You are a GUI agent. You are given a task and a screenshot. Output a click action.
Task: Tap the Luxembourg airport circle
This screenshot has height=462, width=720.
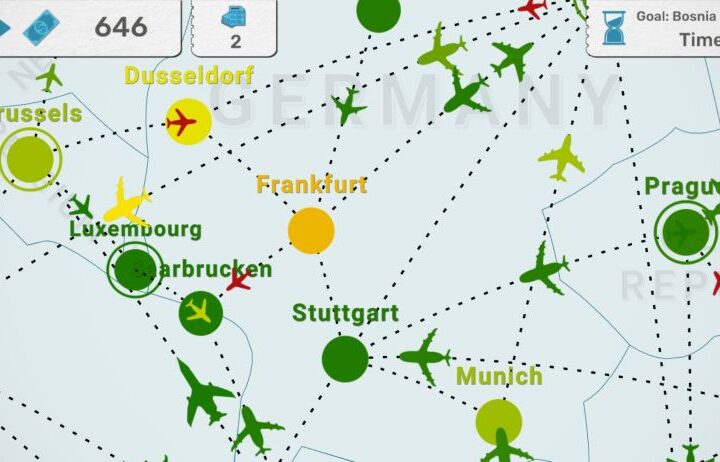135,269
